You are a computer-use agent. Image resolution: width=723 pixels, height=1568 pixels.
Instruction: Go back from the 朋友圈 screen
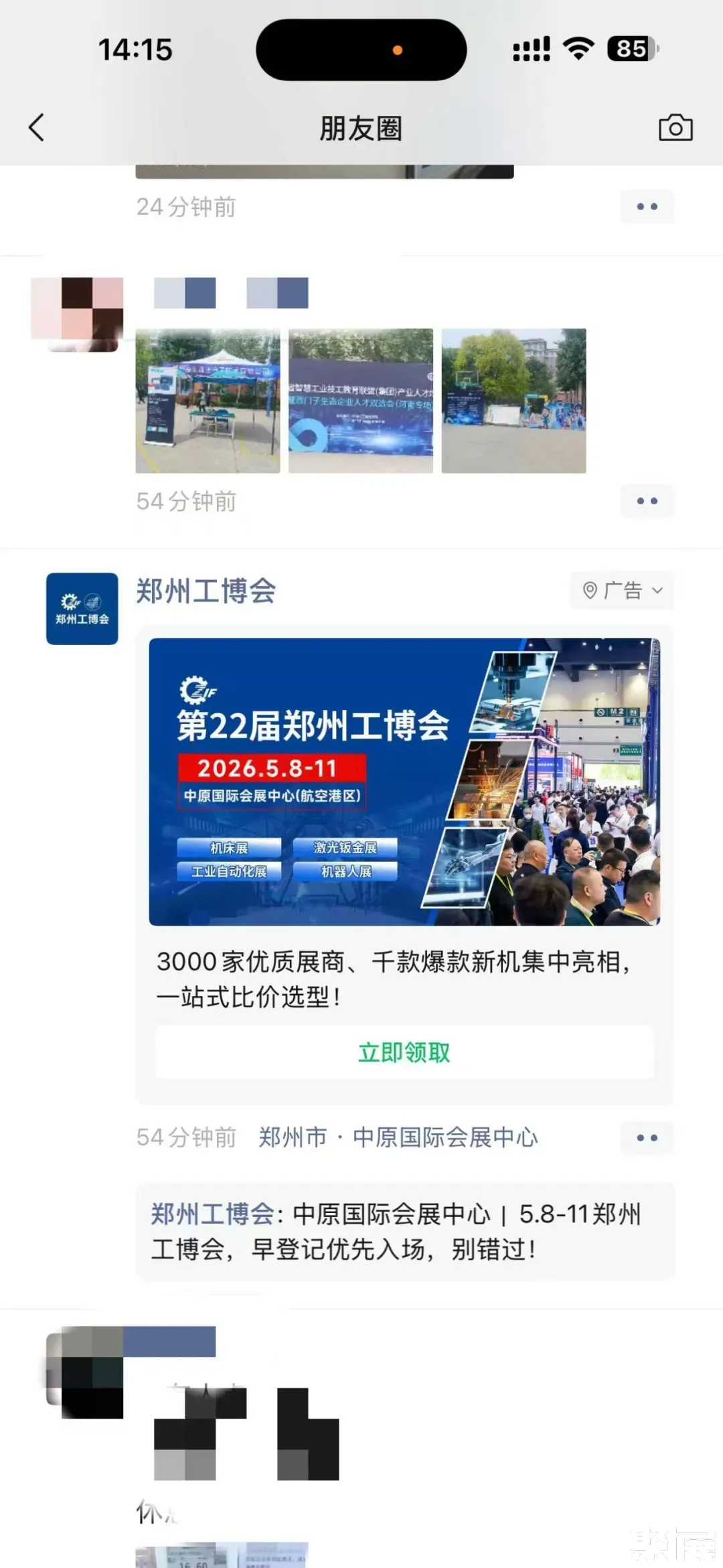37,127
